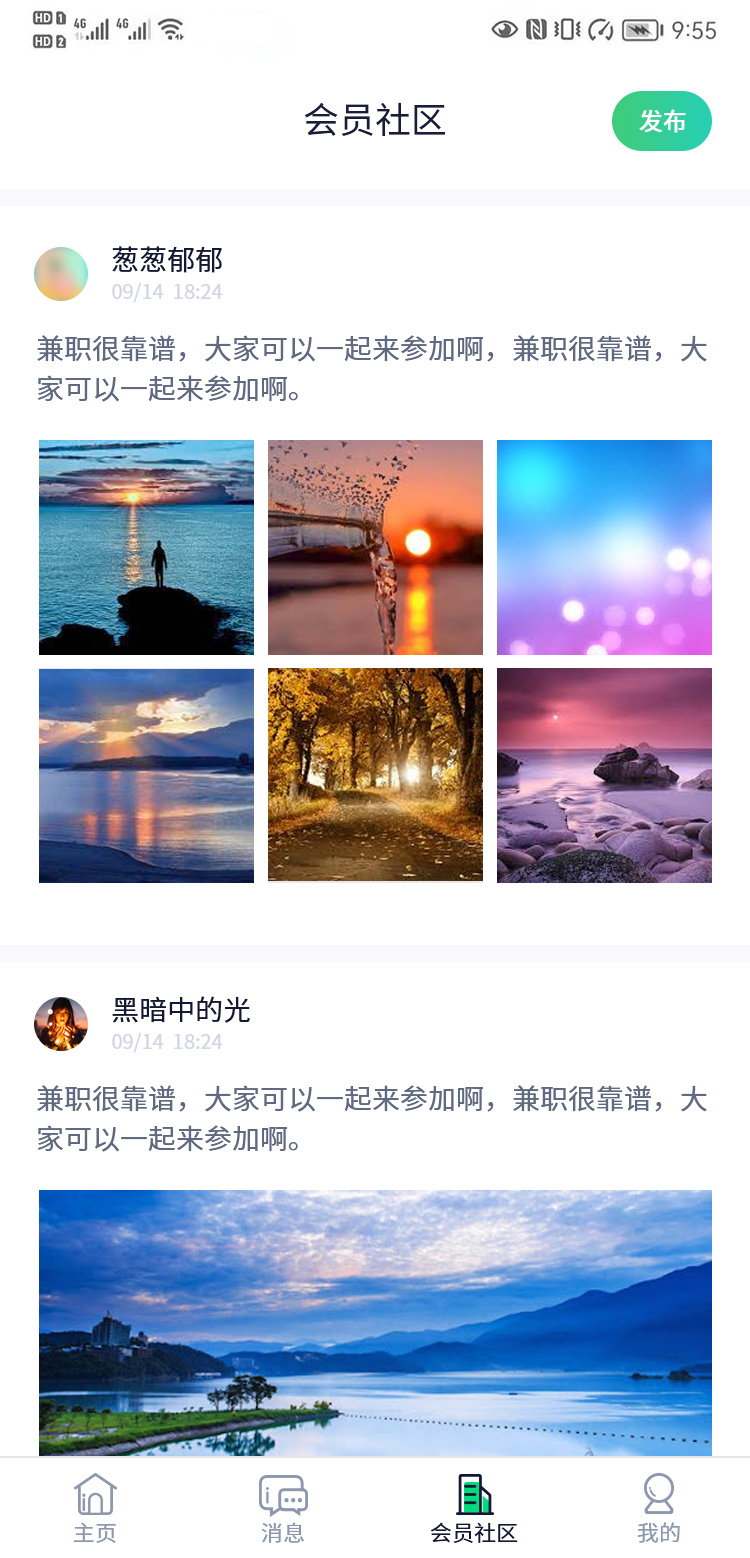Tap the 发布 button to publish a post
The image size is (750, 1558).
661,121
